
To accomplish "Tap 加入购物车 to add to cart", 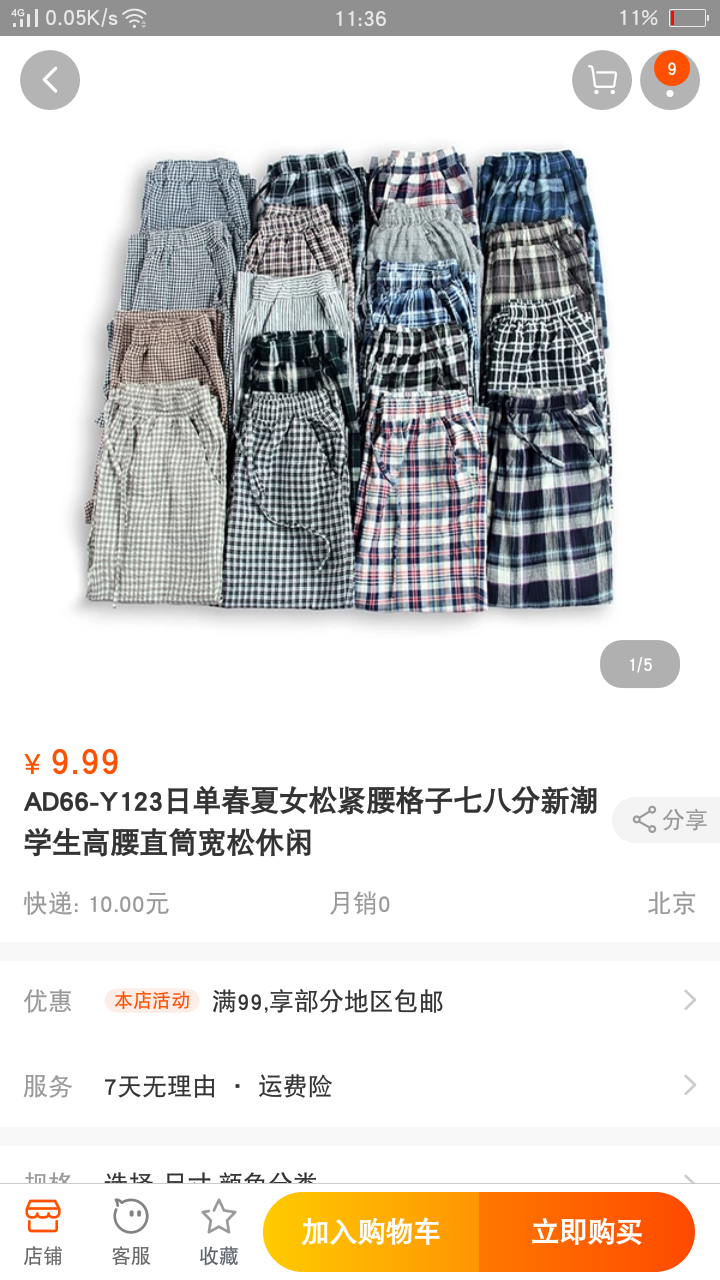I will pos(371,1231).
